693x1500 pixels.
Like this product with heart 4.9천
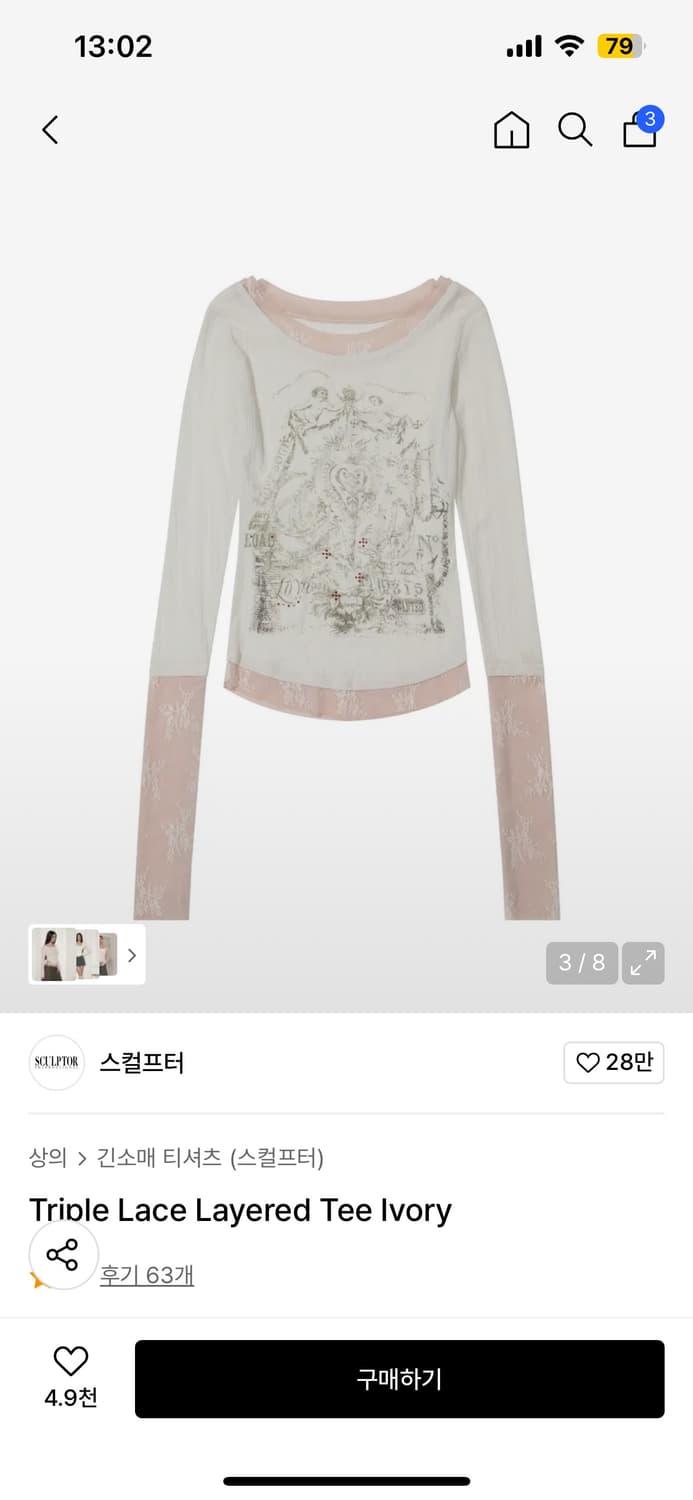(x=70, y=1377)
